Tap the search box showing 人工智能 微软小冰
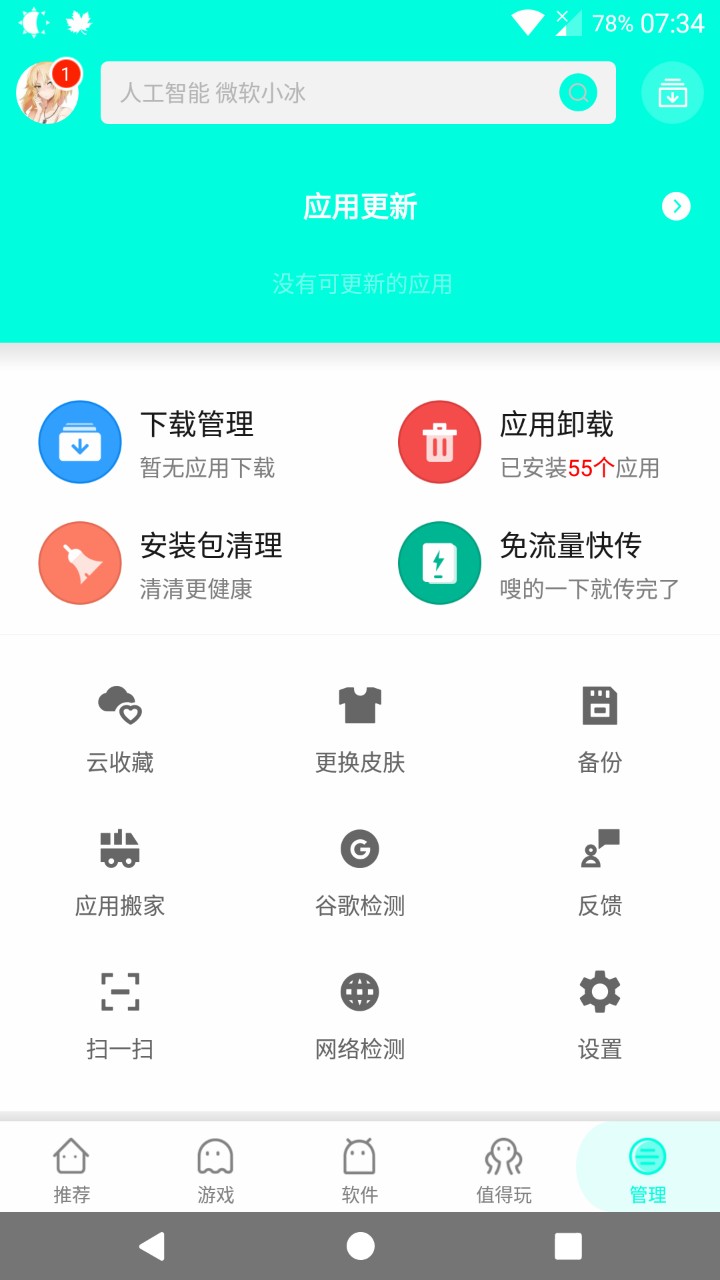This screenshot has height=1280, width=720. [358, 93]
